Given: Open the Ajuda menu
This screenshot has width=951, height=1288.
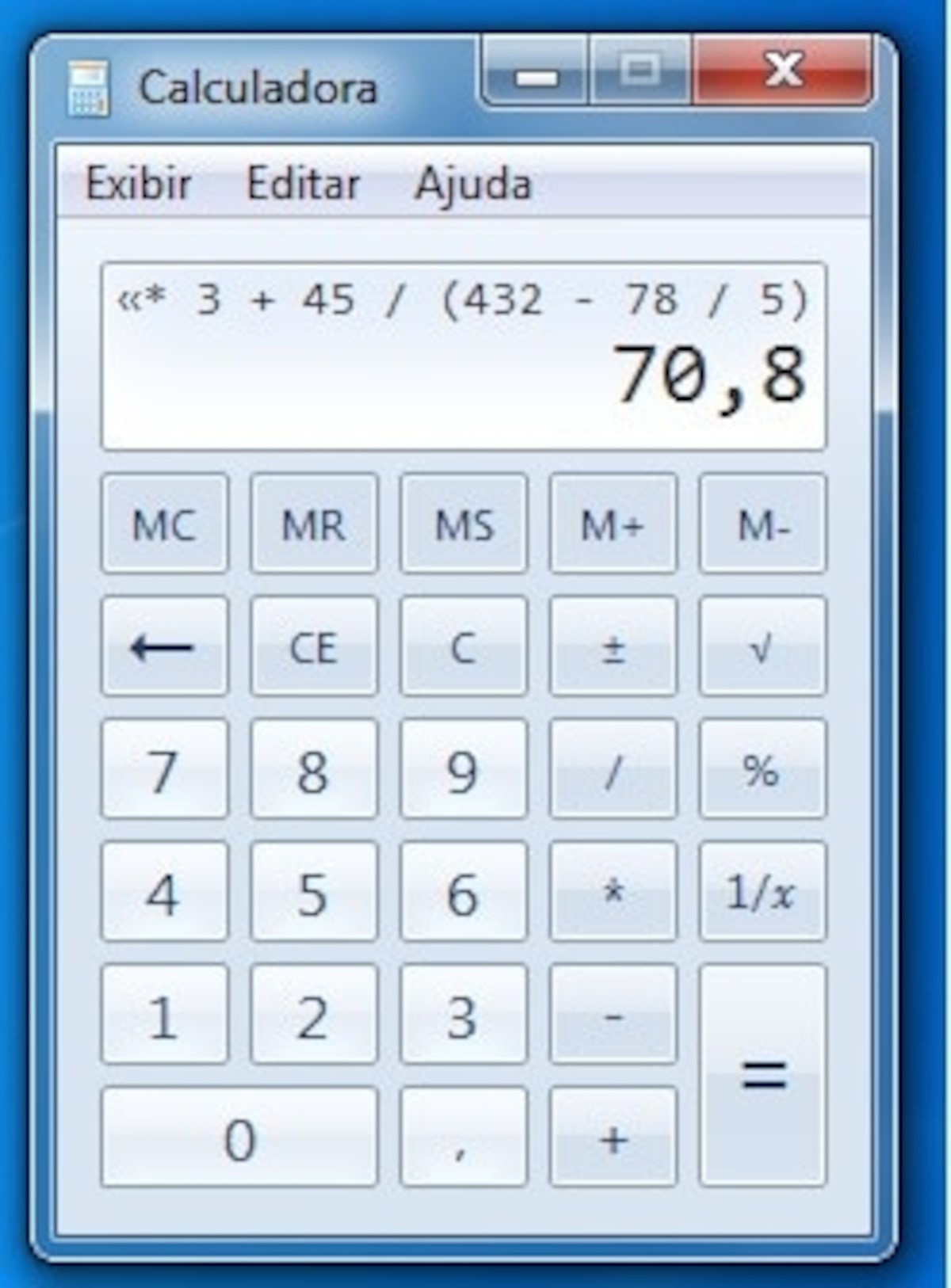Looking at the screenshot, I should (x=474, y=185).
